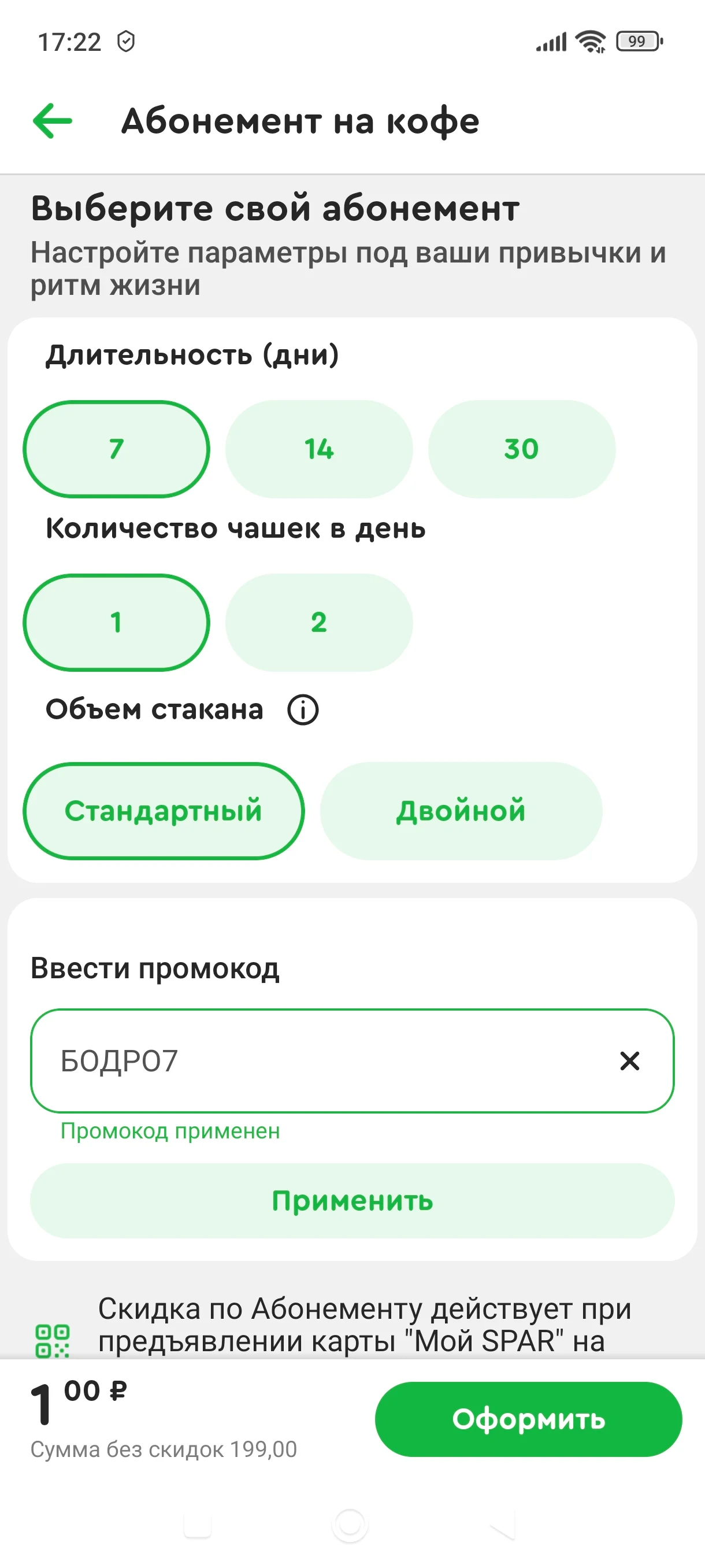Choose 2 cups per day
Screen dimensions: 705x1568
pyautogui.click(x=319, y=623)
